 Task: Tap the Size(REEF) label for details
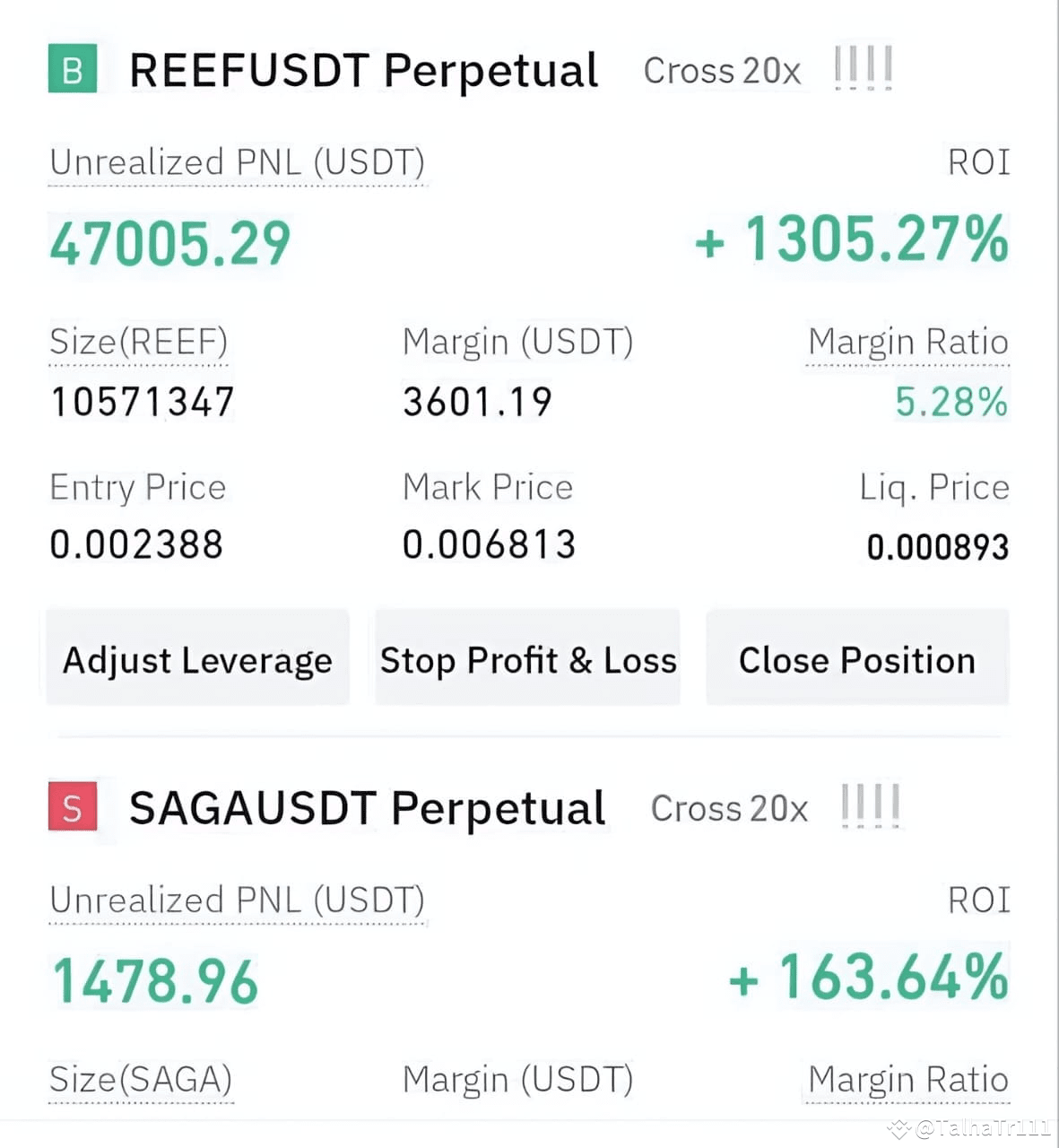click(139, 343)
